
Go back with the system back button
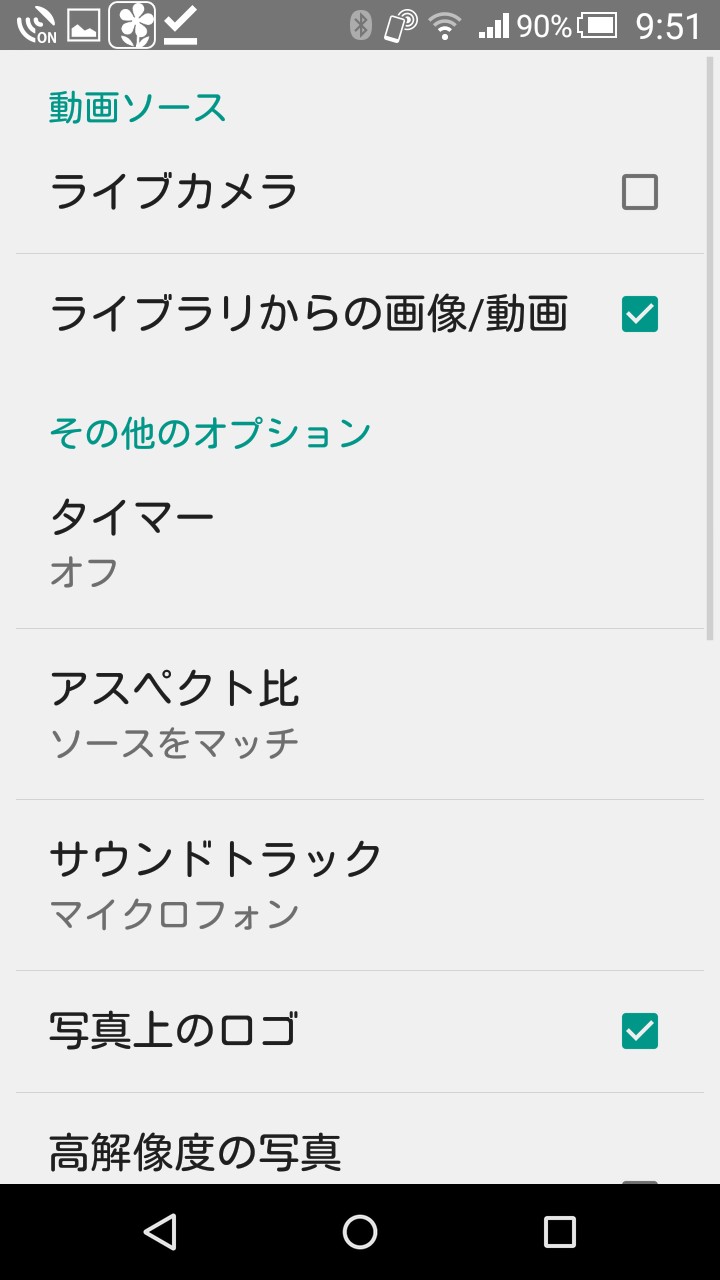point(160,1232)
